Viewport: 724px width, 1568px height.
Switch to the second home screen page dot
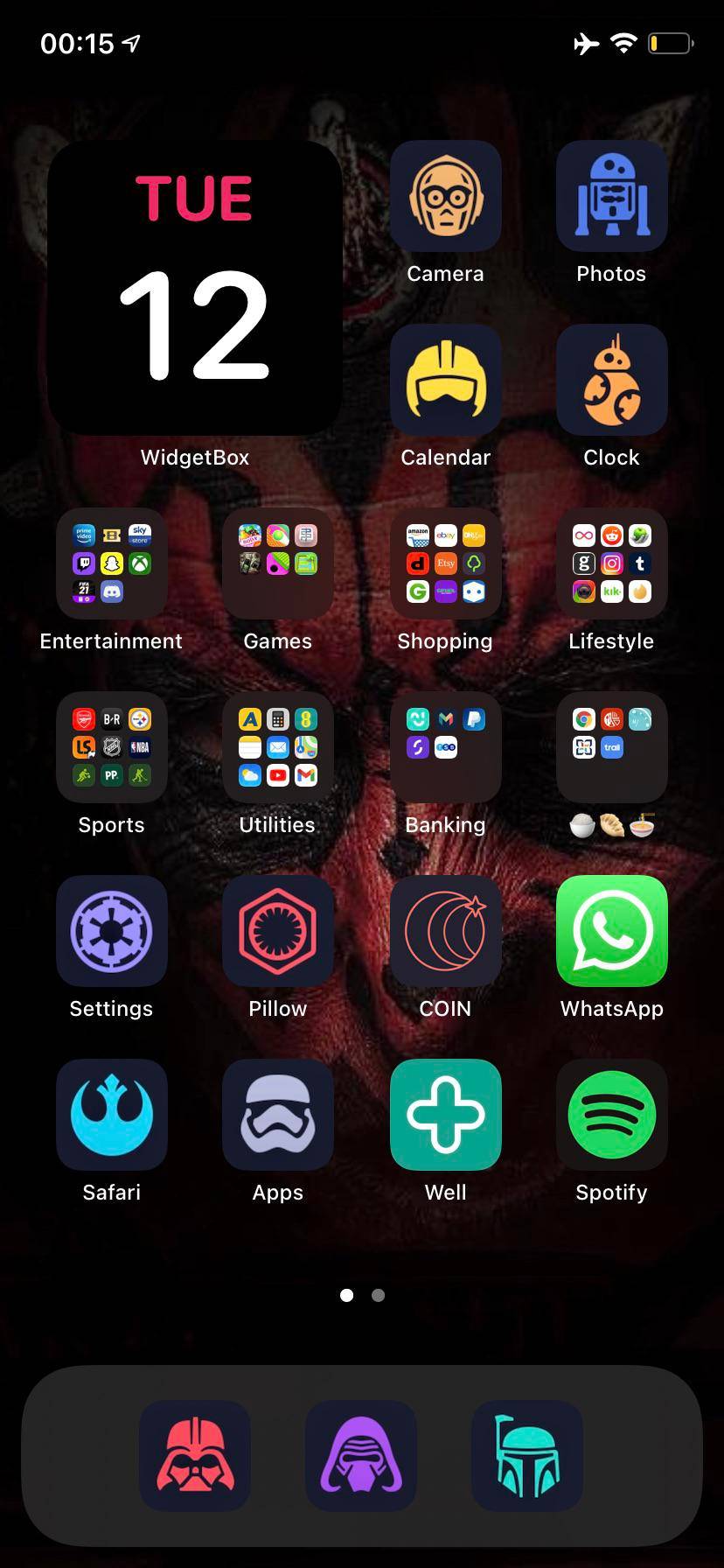click(377, 1295)
